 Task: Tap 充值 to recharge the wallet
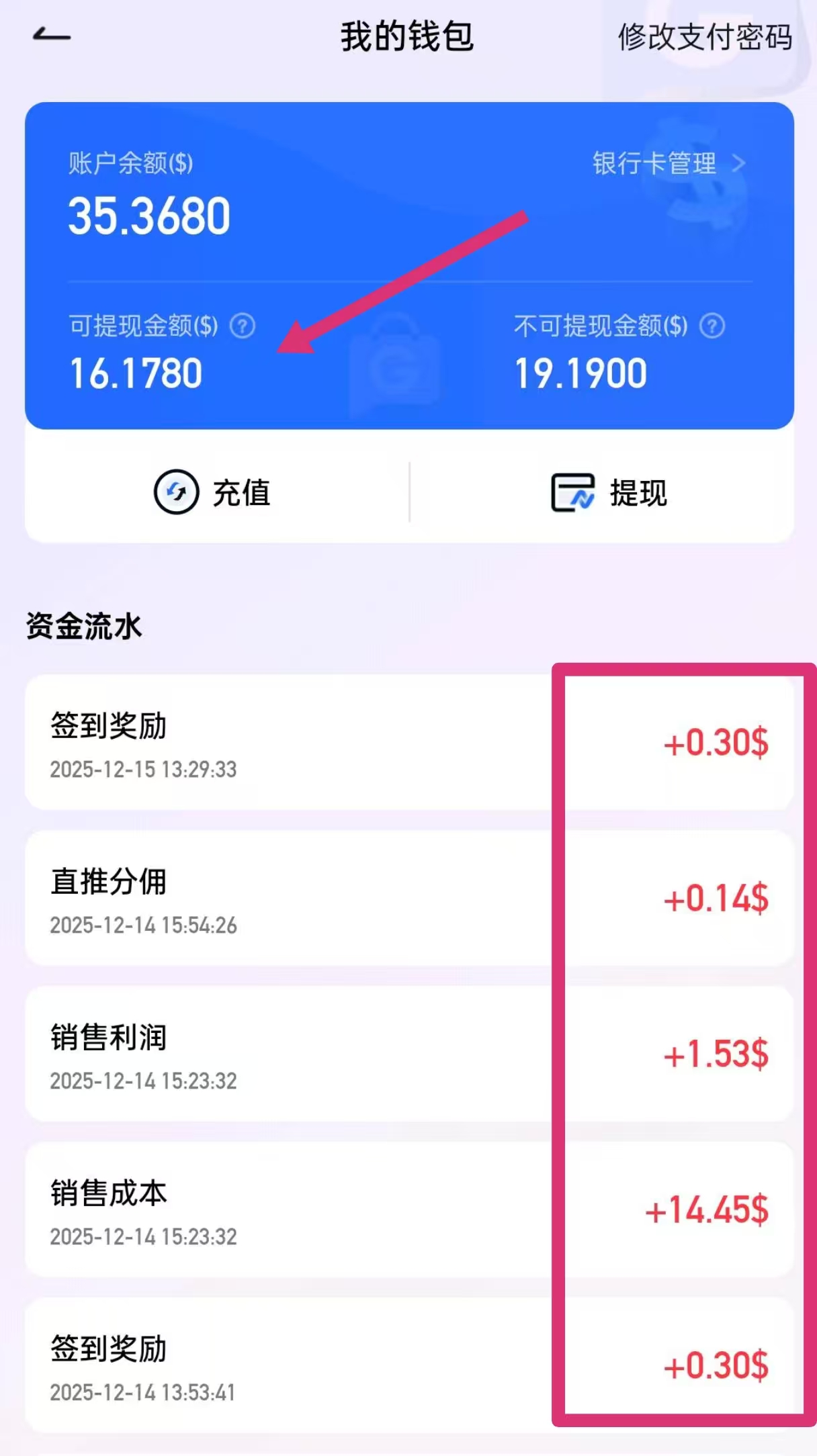(x=212, y=492)
